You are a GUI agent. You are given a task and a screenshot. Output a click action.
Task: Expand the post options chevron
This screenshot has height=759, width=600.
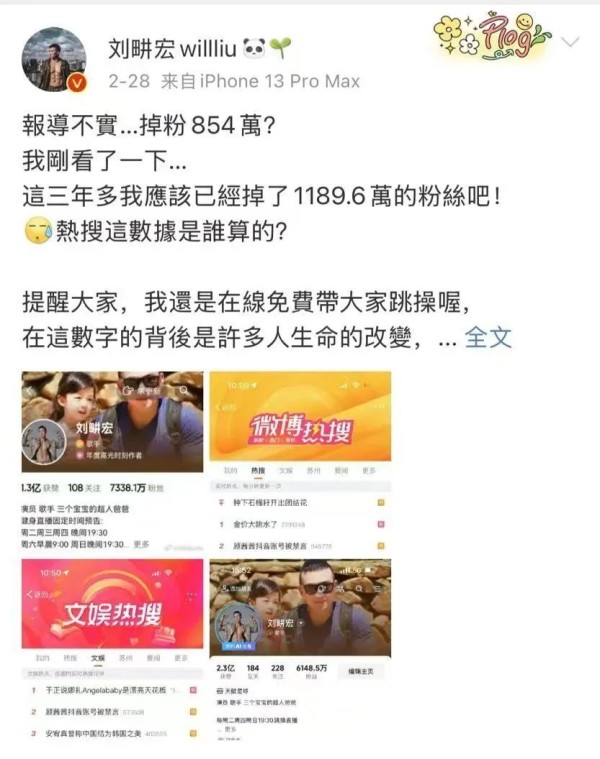click(570, 43)
